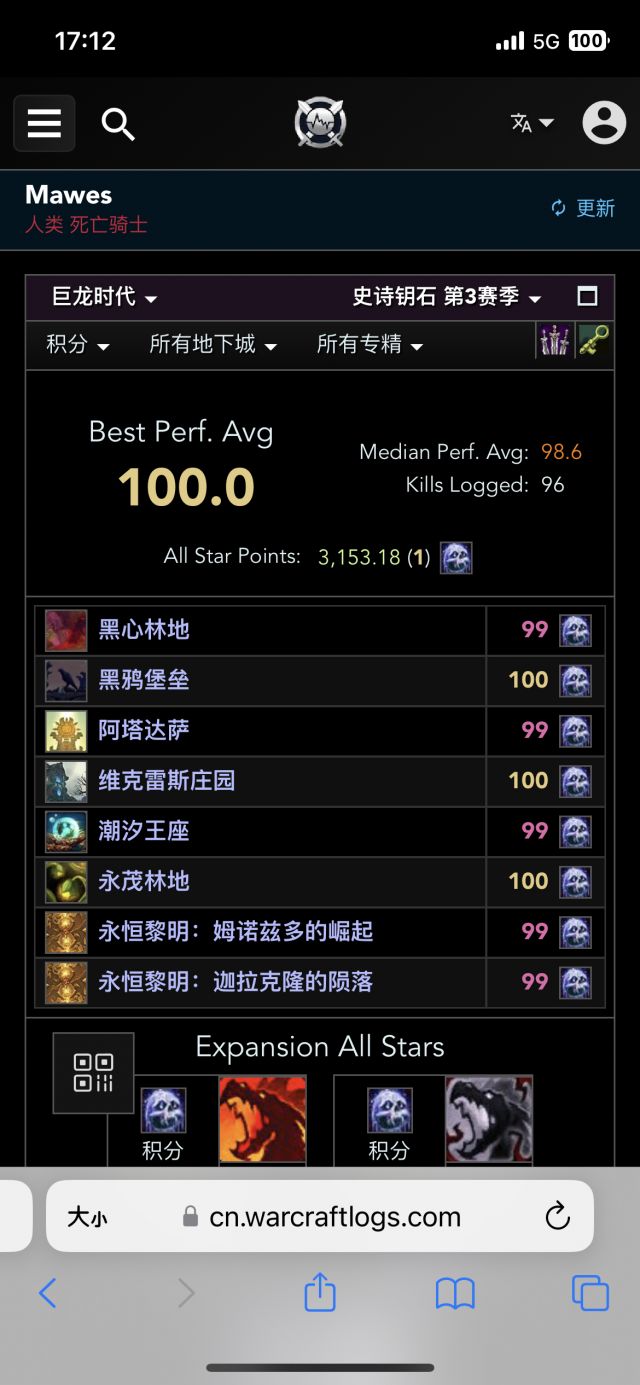
Task: Open 永恒黎明：姆诺兹多的崛起 dungeon link
Action: [236, 931]
